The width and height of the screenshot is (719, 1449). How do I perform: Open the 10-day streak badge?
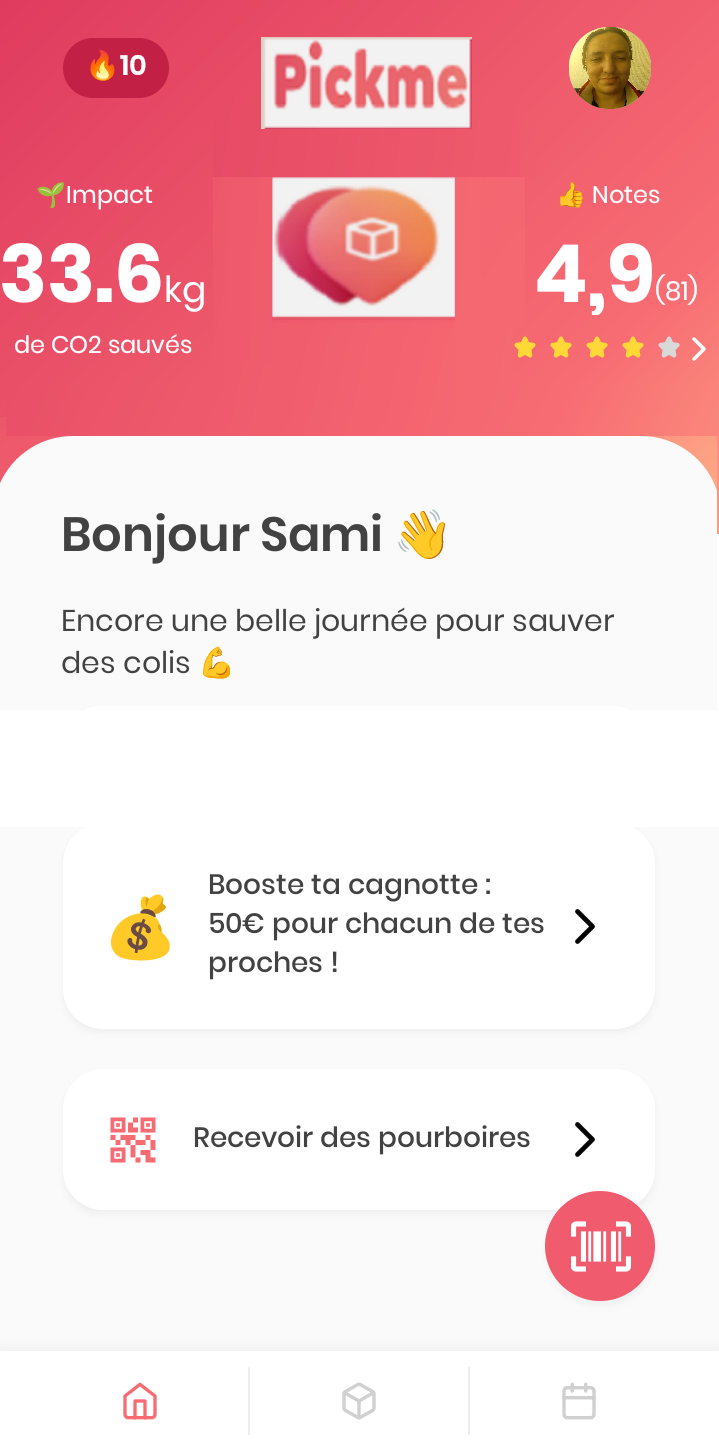click(116, 68)
